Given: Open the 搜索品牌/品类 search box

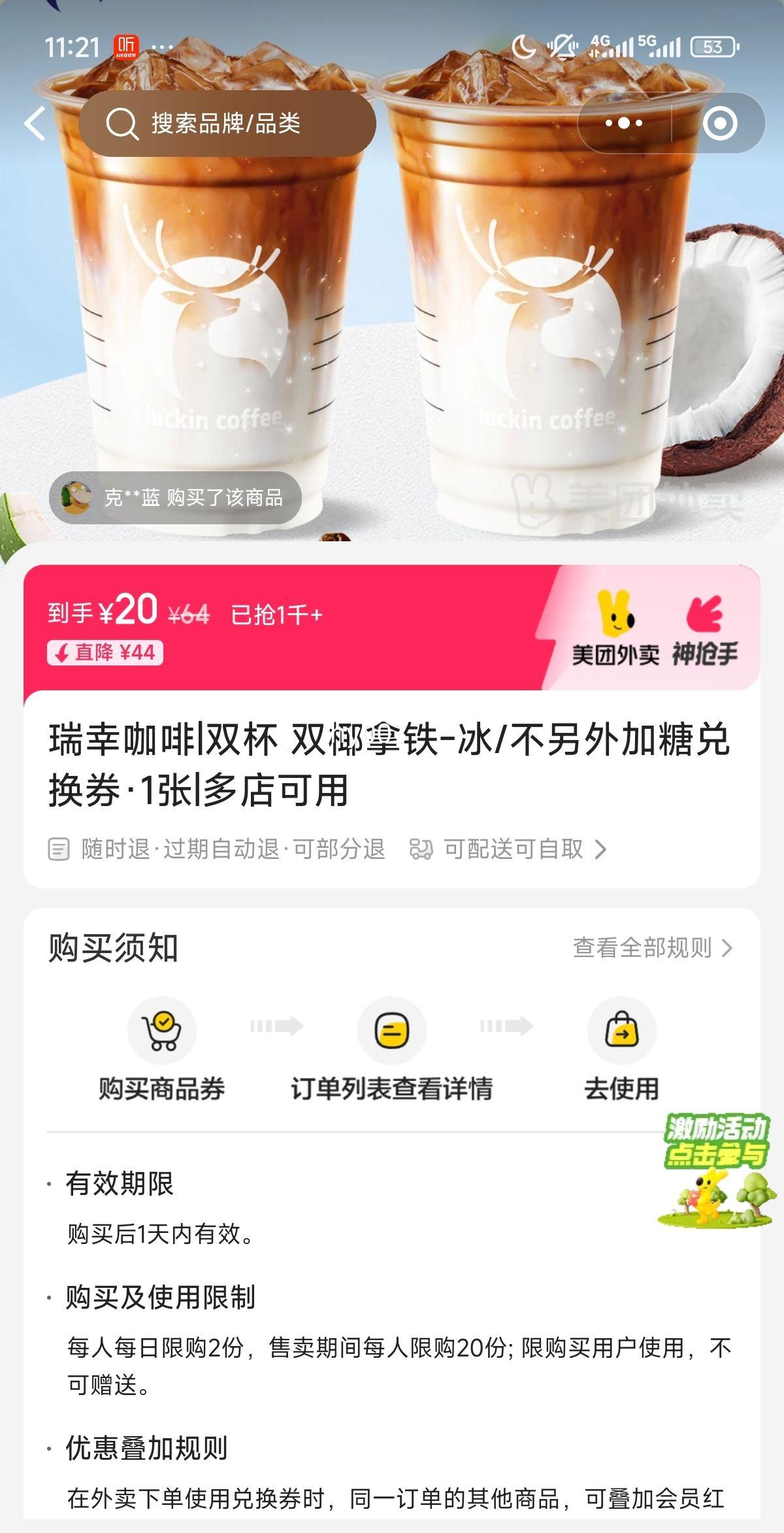Looking at the screenshot, I should [x=226, y=124].
